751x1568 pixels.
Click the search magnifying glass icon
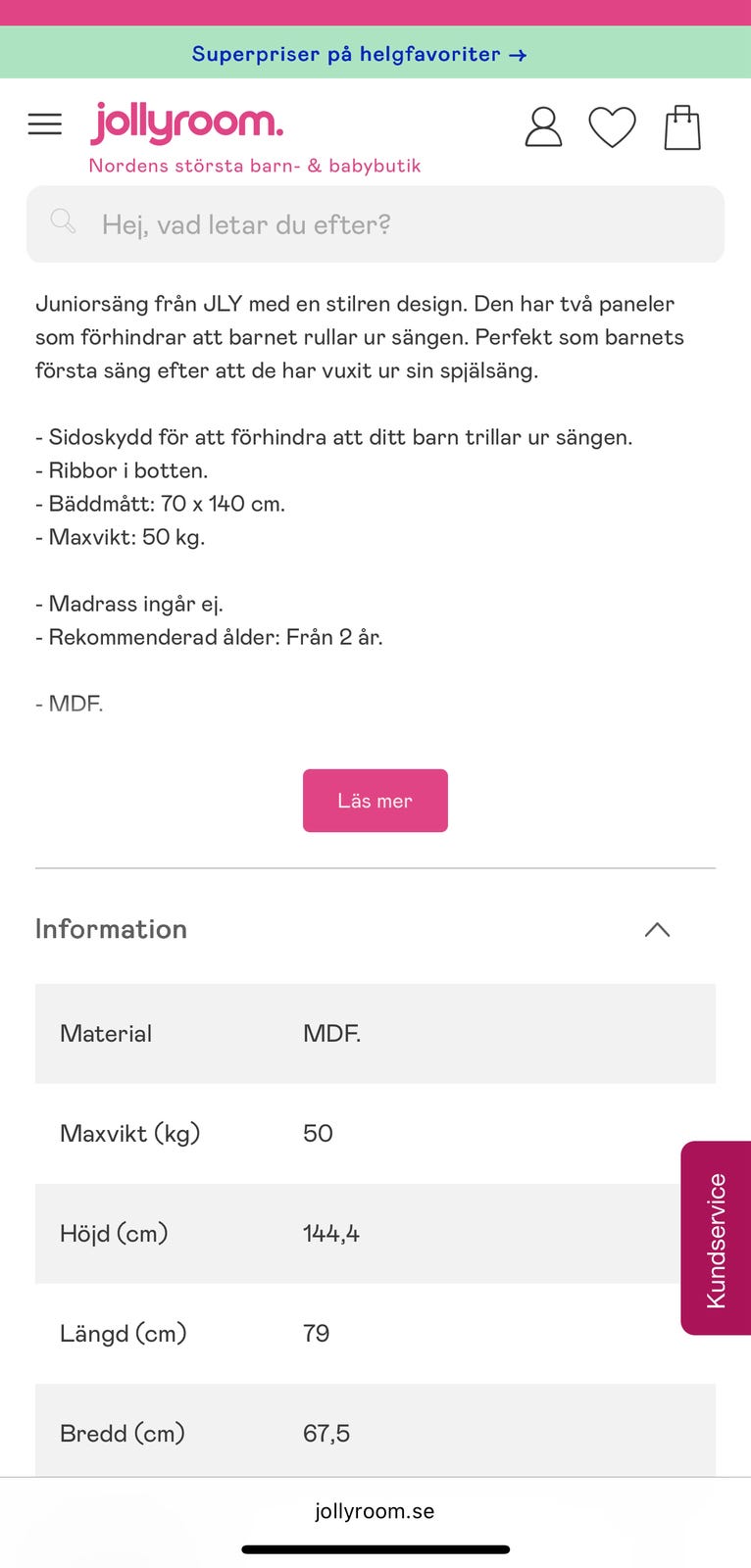(x=63, y=221)
